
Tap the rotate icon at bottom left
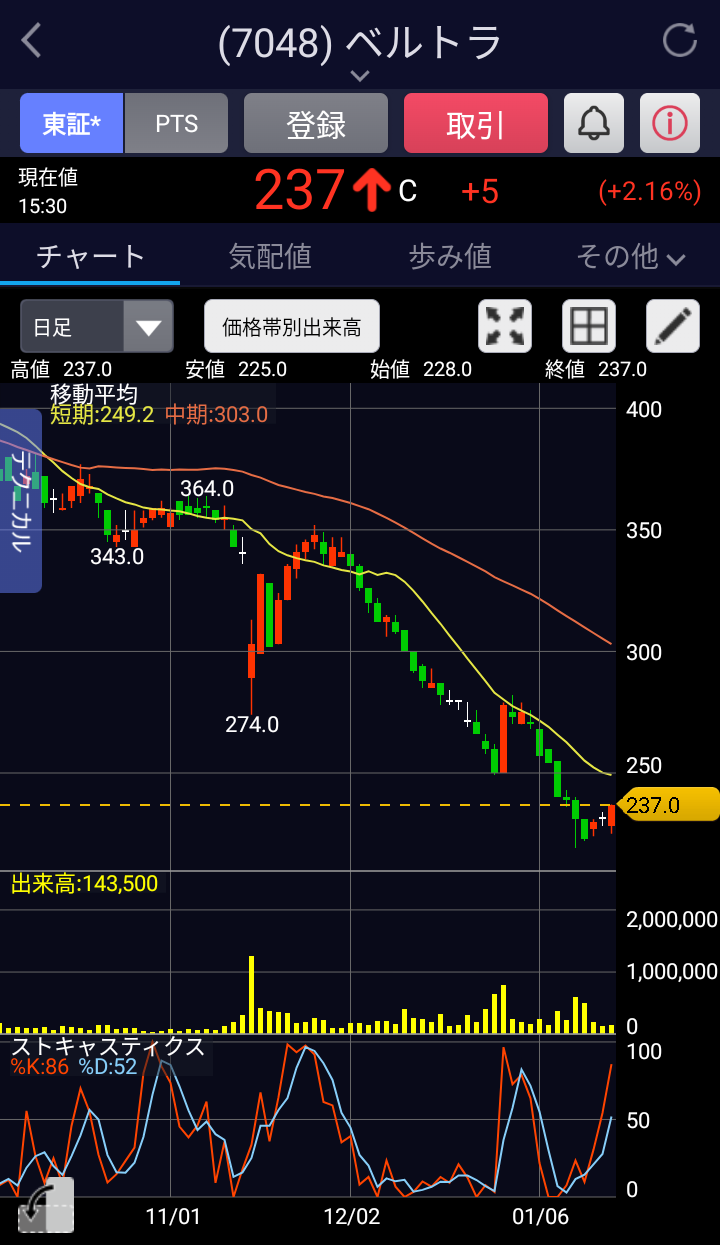(45, 1206)
